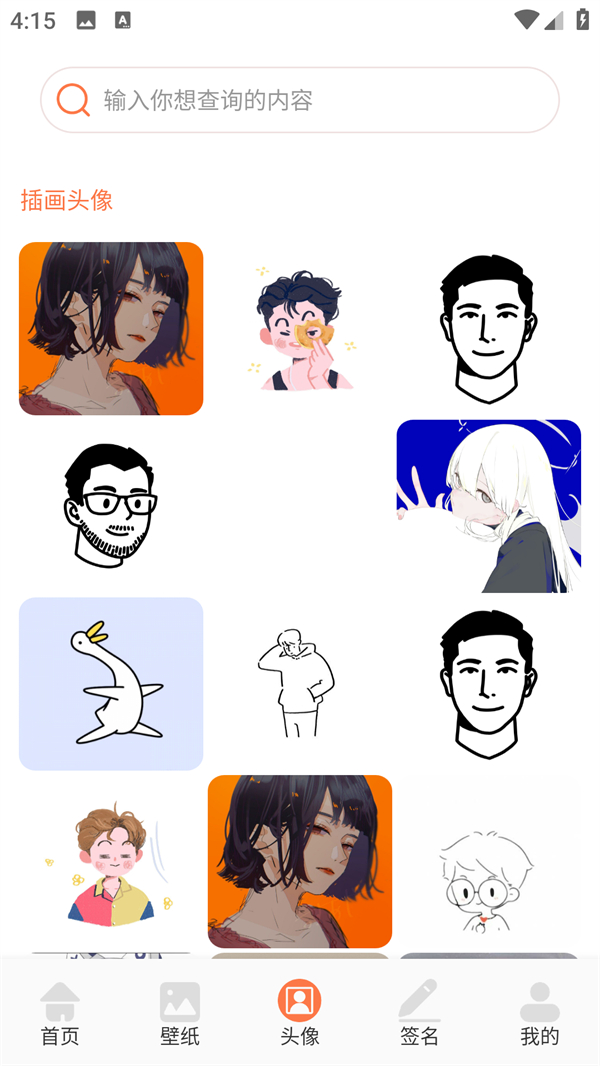This screenshot has height=1066, width=600.
Task: View the curly-haired boy in pink-yellow shirt
Action: (x=111, y=862)
